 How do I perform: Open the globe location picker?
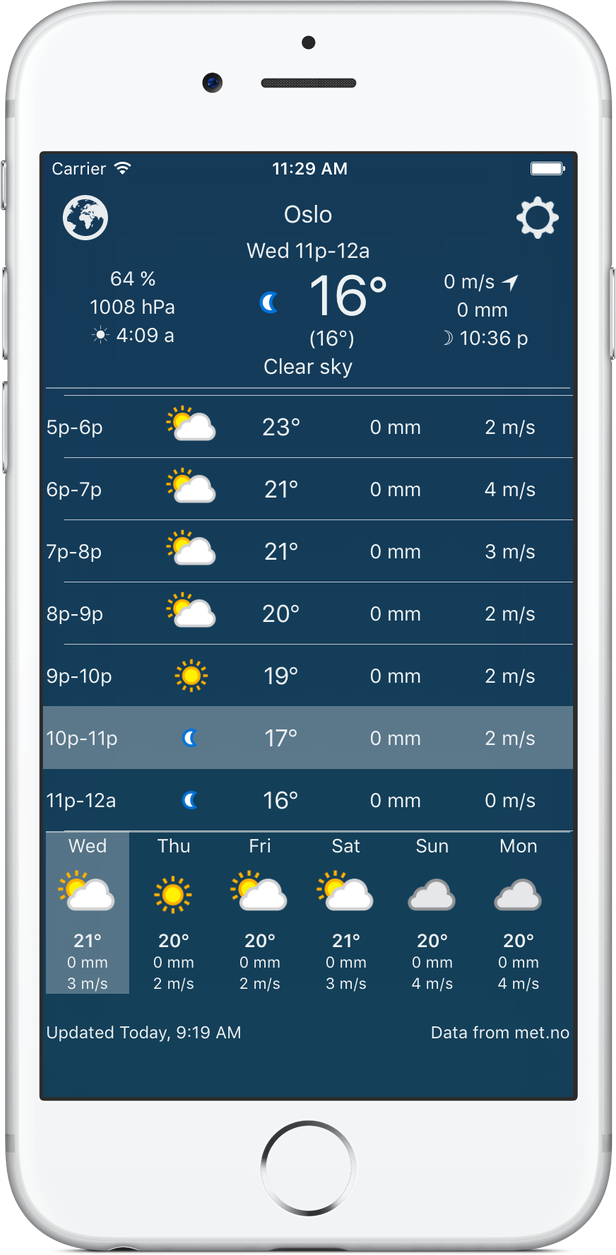tap(85, 217)
